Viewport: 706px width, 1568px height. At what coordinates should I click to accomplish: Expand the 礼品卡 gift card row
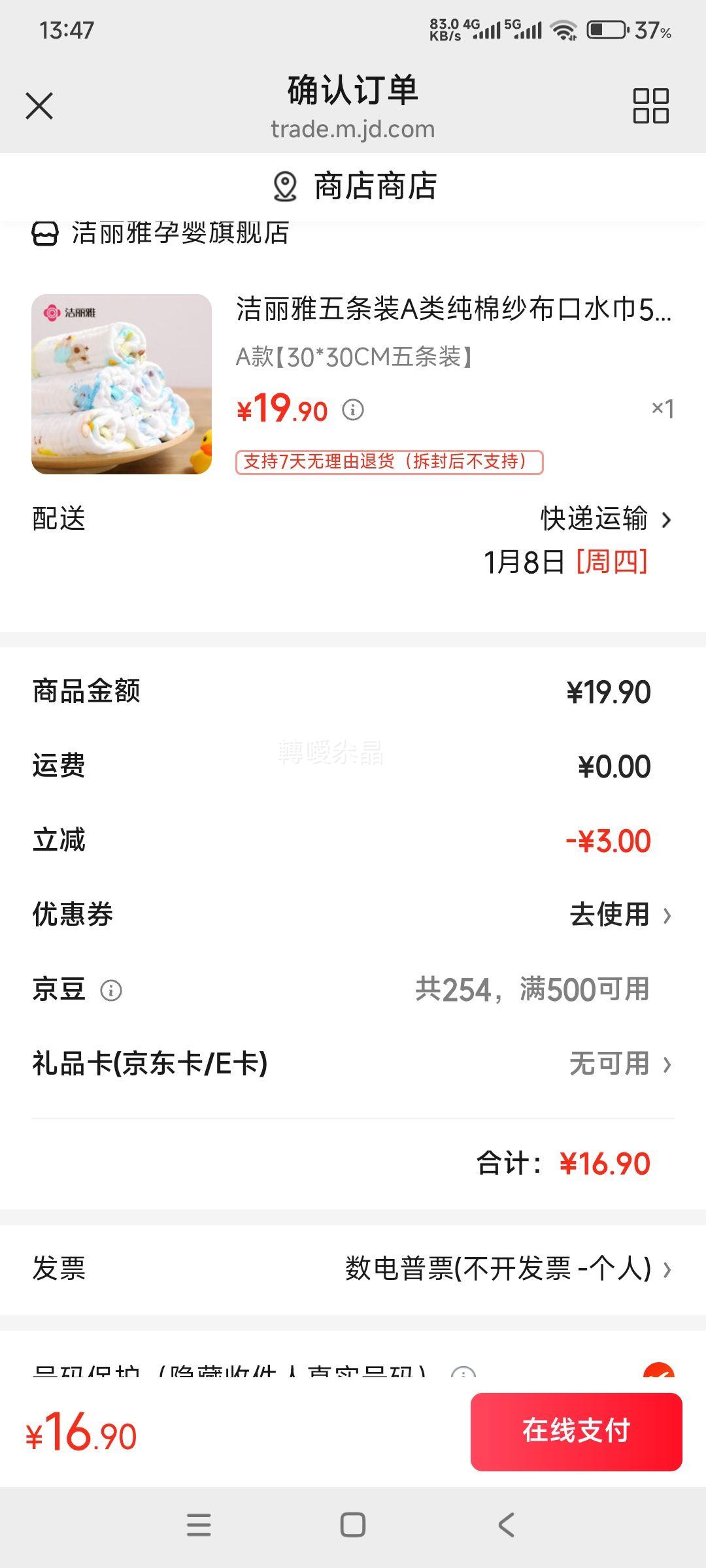[665, 1064]
